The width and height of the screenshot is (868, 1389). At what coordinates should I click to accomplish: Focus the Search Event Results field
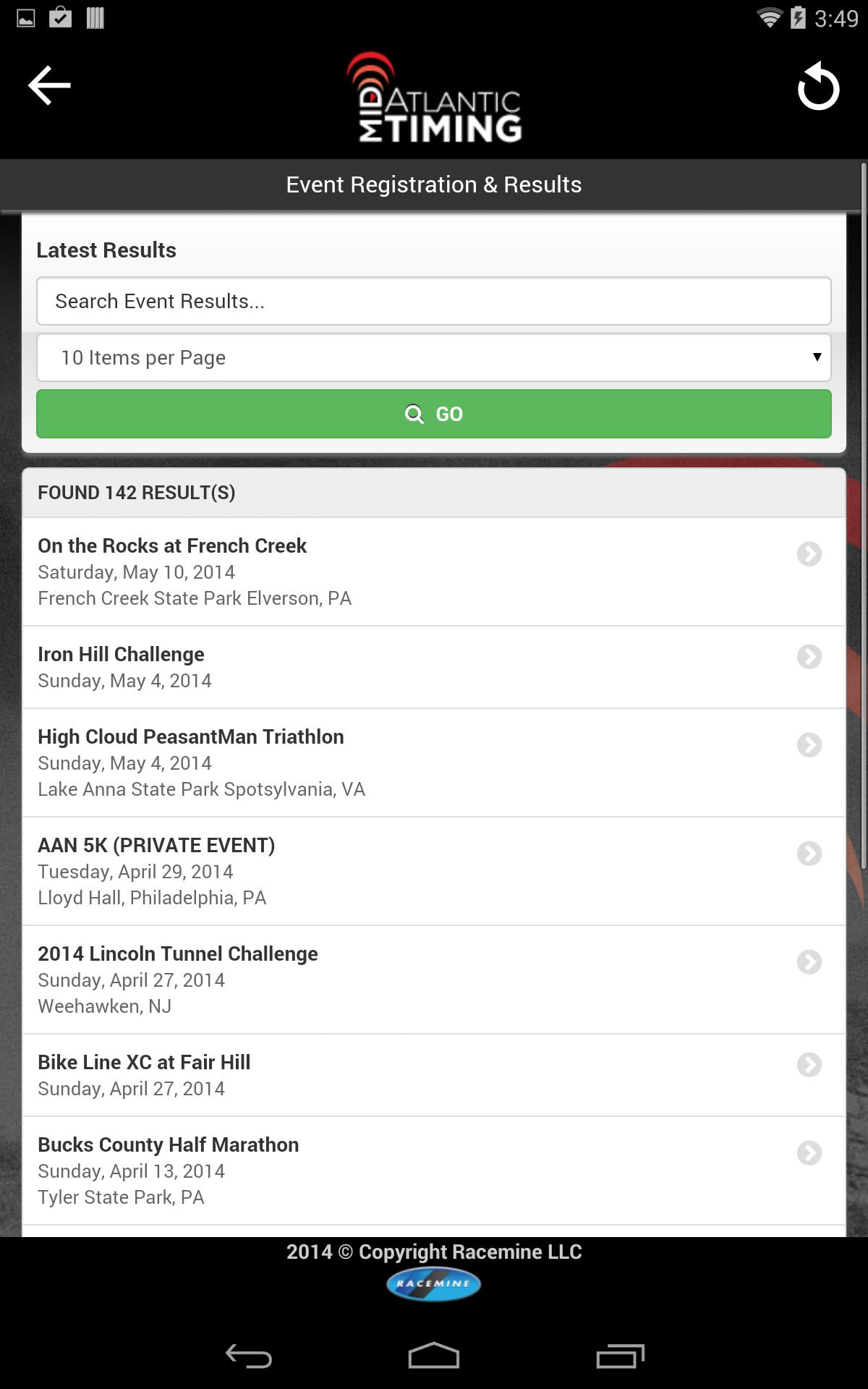(434, 301)
